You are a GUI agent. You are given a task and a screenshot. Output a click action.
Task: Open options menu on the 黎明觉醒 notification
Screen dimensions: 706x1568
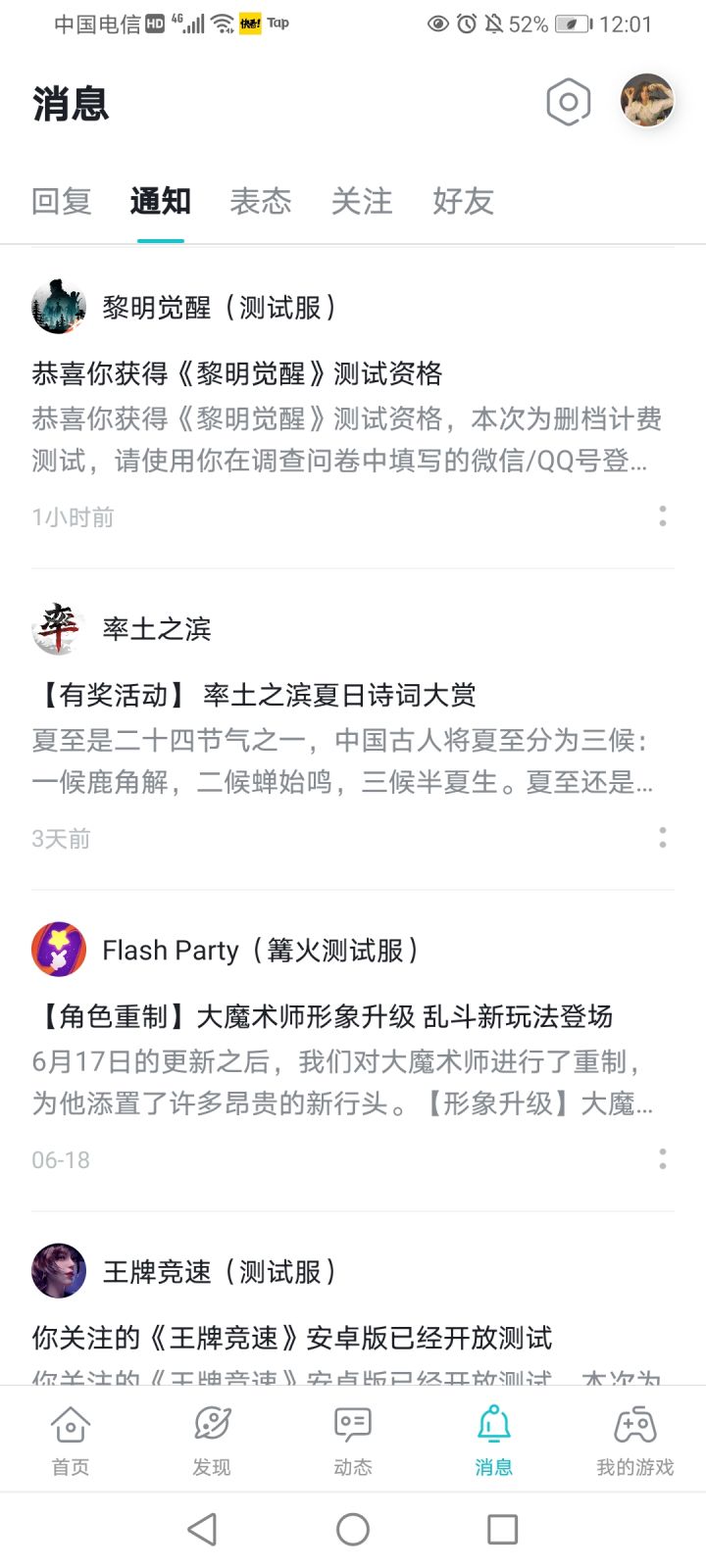pyautogui.click(x=663, y=517)
